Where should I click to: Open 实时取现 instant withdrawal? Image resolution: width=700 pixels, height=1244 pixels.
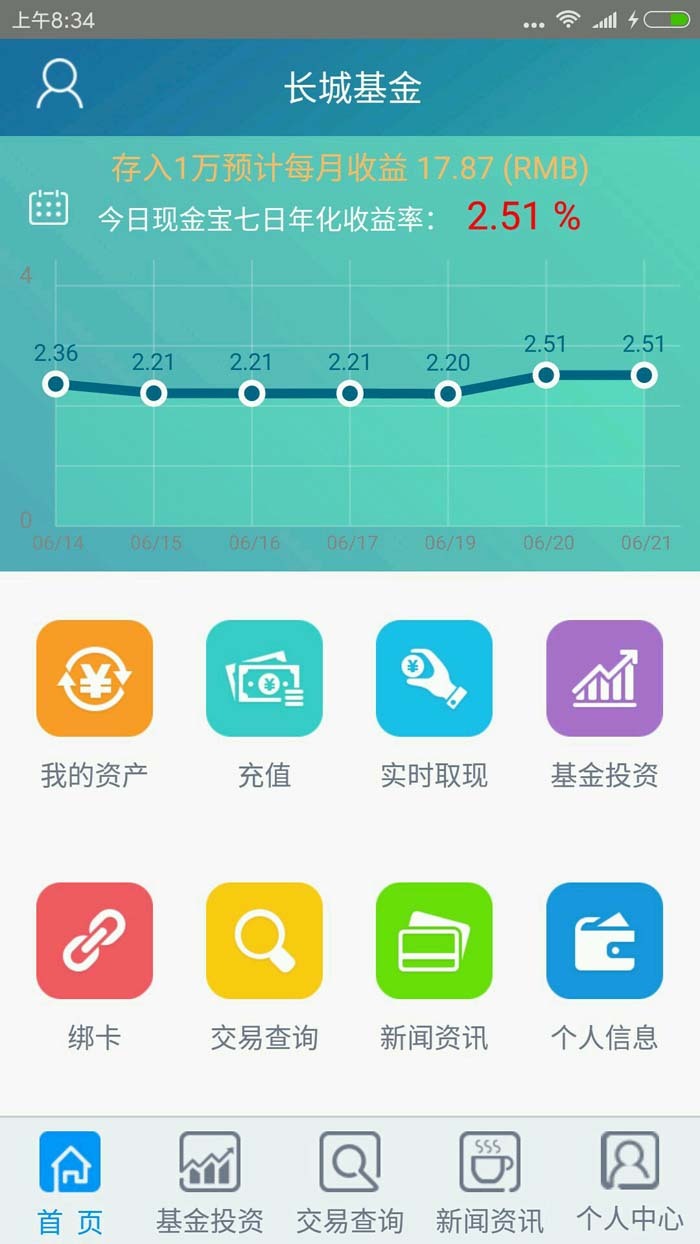pos(434,679)
